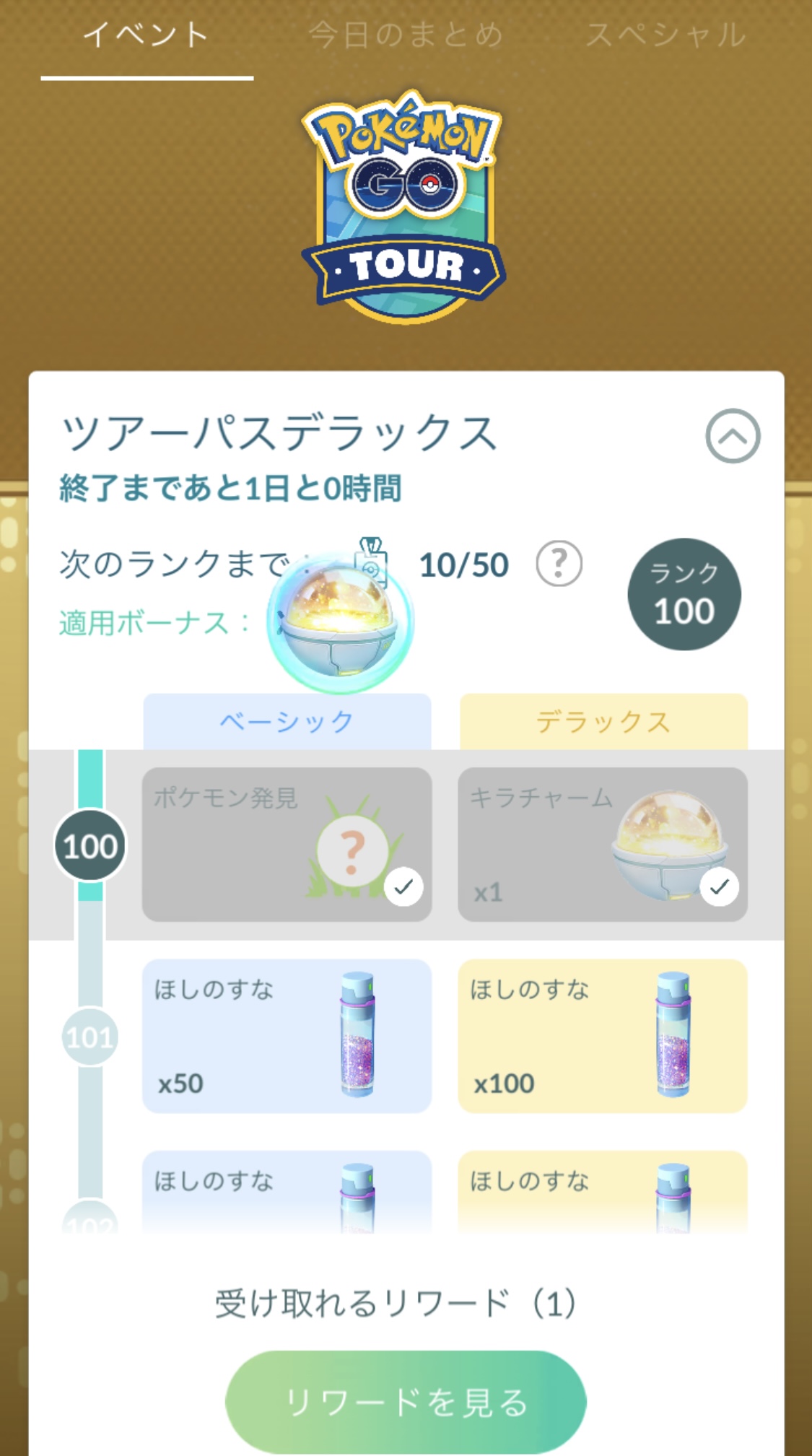Open the question mark help for rank points
The height and width of the screenshot is (1456, 812).
pos(559,564)
